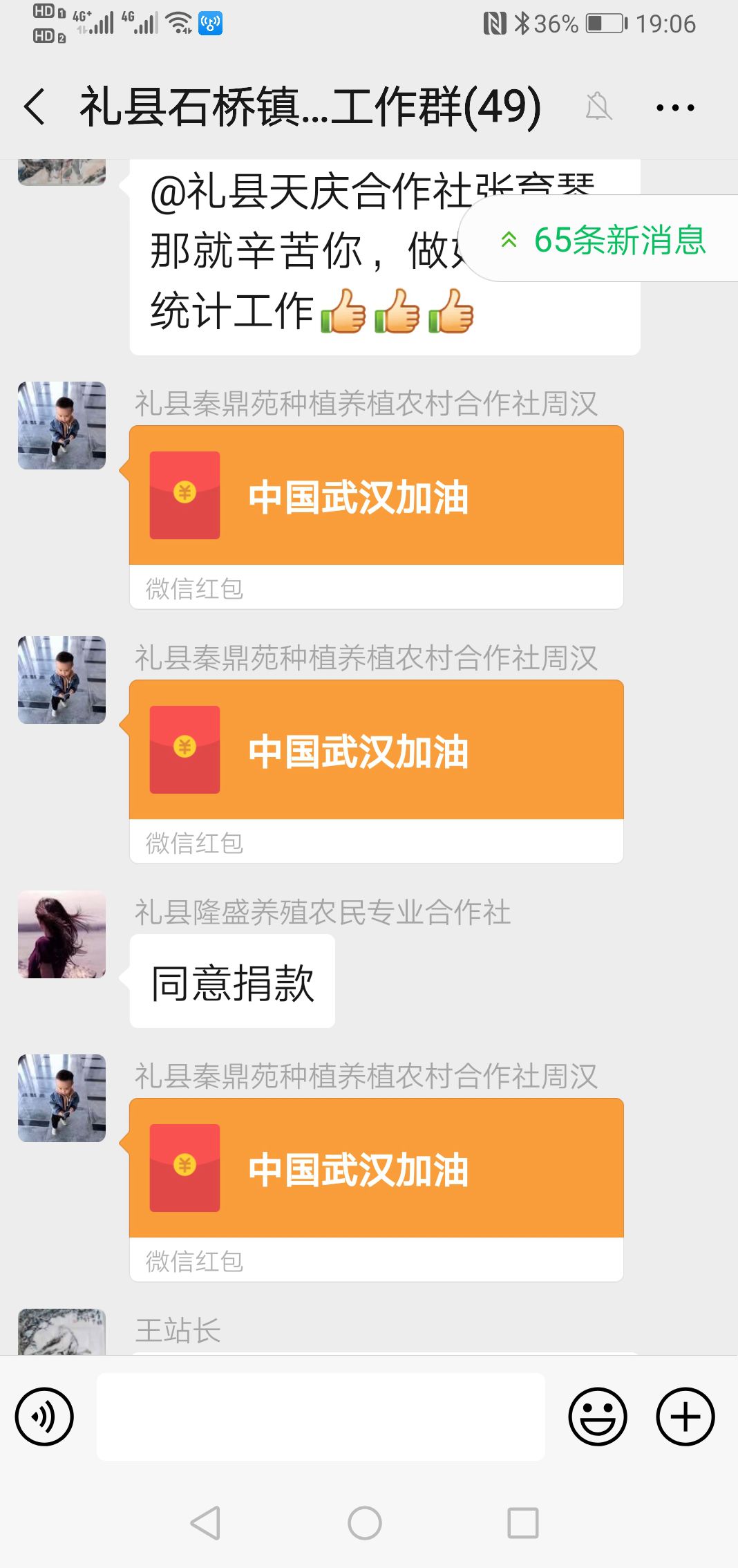Jump to the 65条新消息 unread messages
The image size is (738, 1568).
click(603, 239)
